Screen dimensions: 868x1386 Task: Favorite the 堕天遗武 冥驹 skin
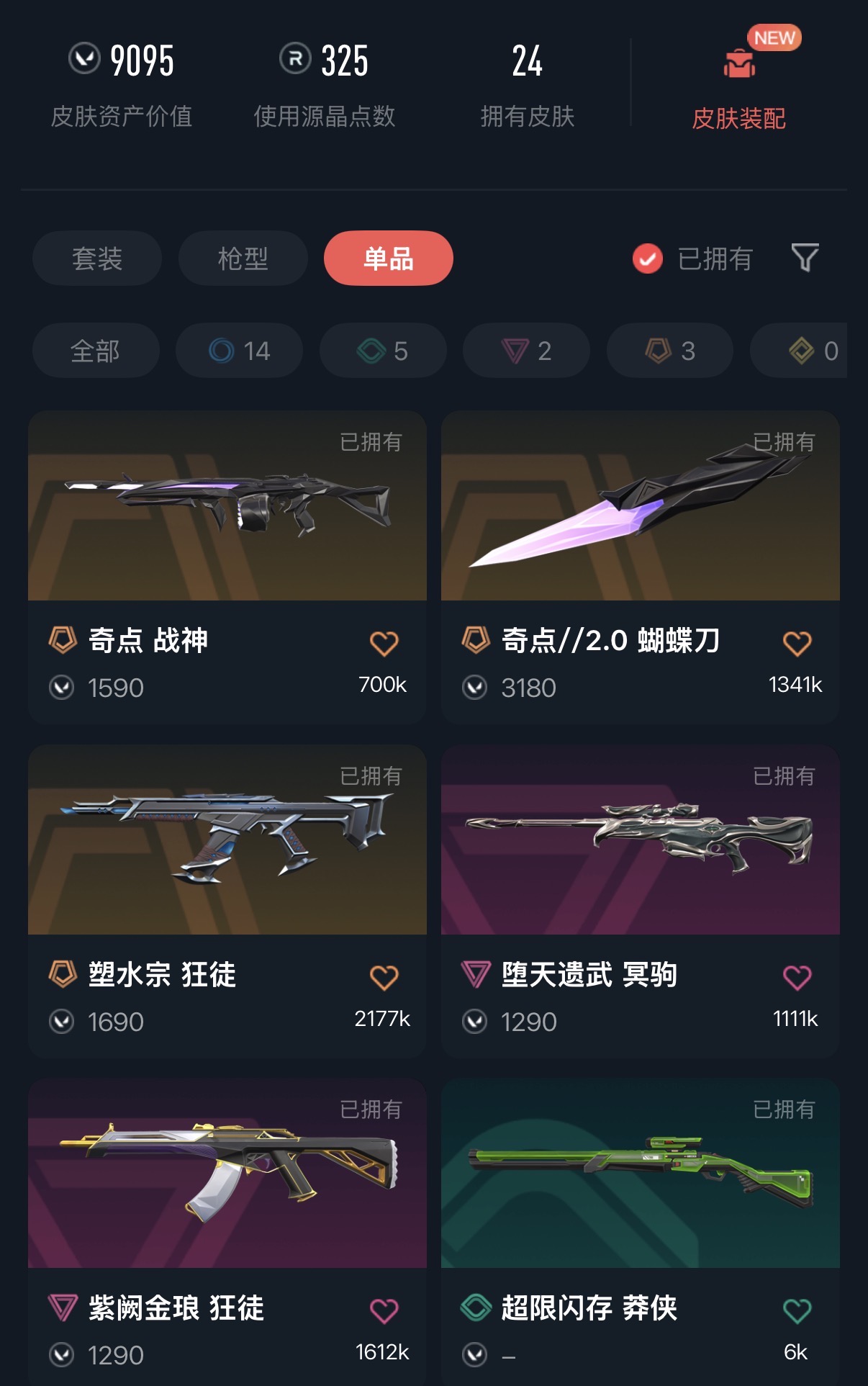[x=797, y=977]
